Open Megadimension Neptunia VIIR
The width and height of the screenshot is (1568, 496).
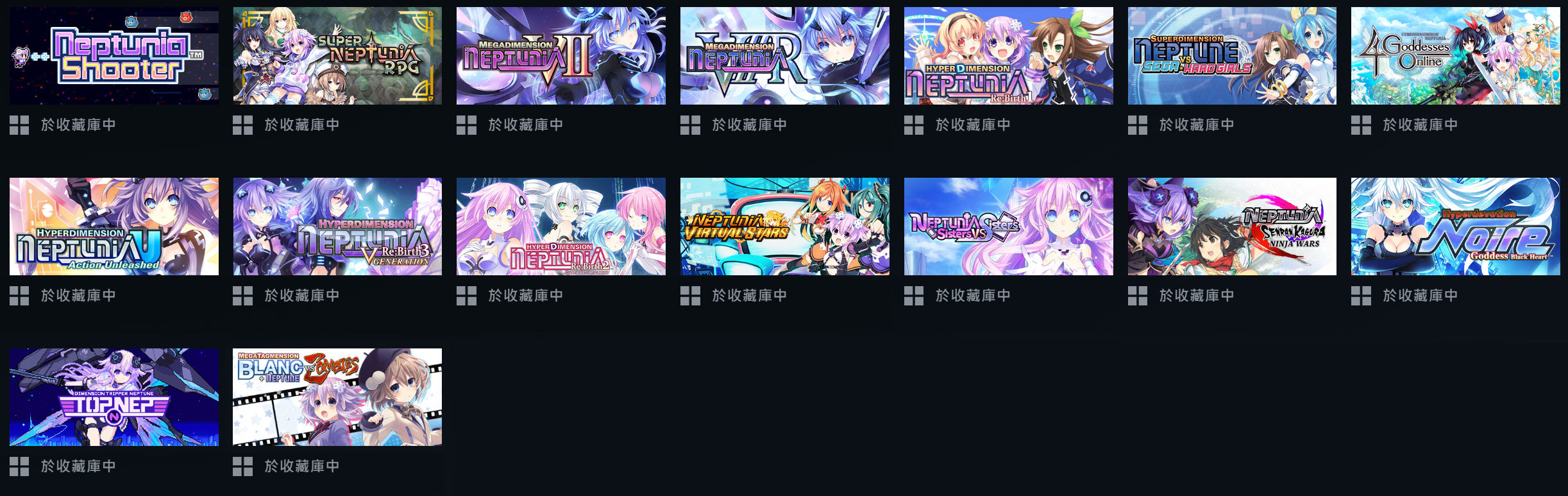pyautogui.click(x=784, y=56)
